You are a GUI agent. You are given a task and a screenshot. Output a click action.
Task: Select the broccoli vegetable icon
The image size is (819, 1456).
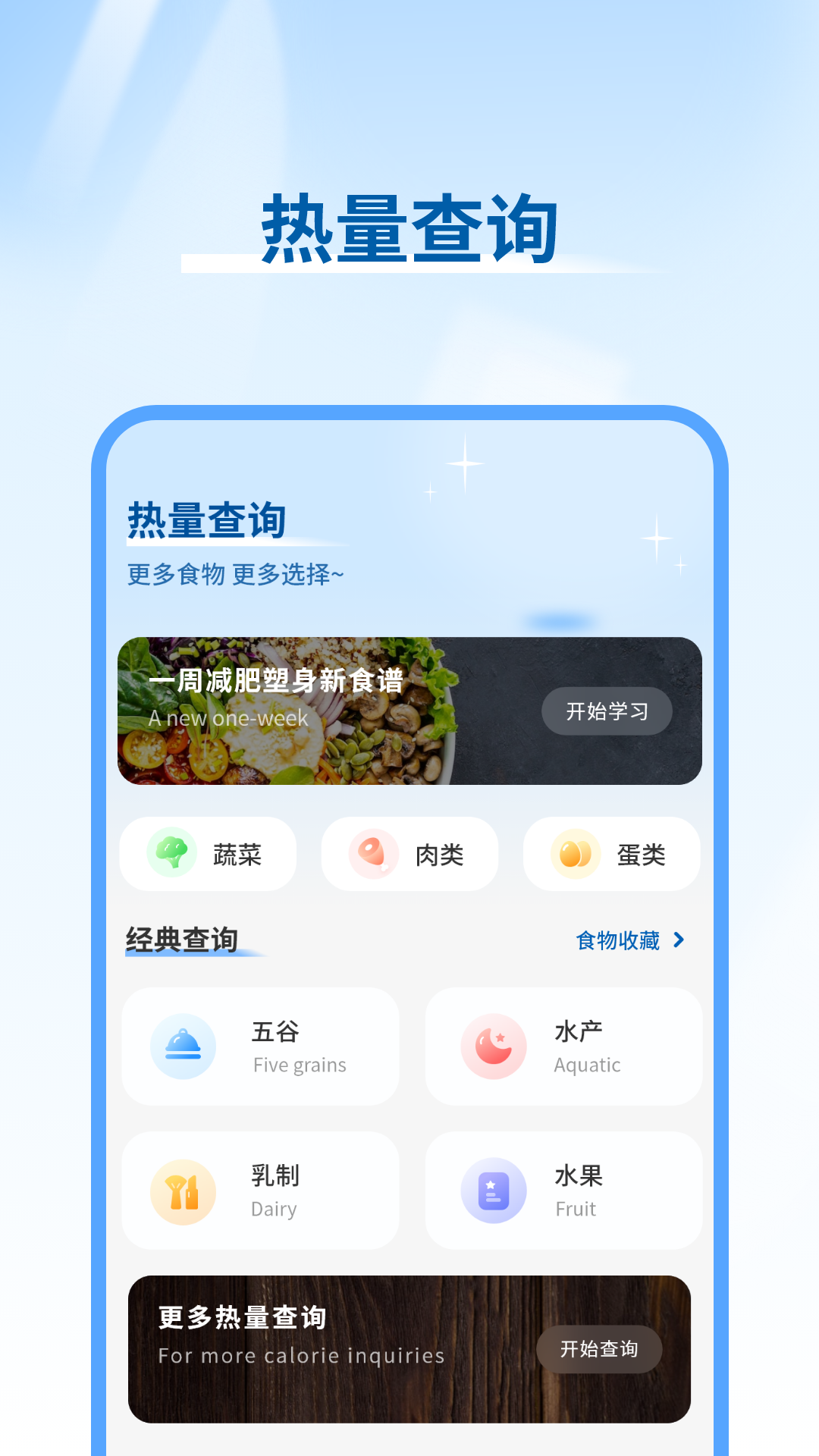coord(173,854)
